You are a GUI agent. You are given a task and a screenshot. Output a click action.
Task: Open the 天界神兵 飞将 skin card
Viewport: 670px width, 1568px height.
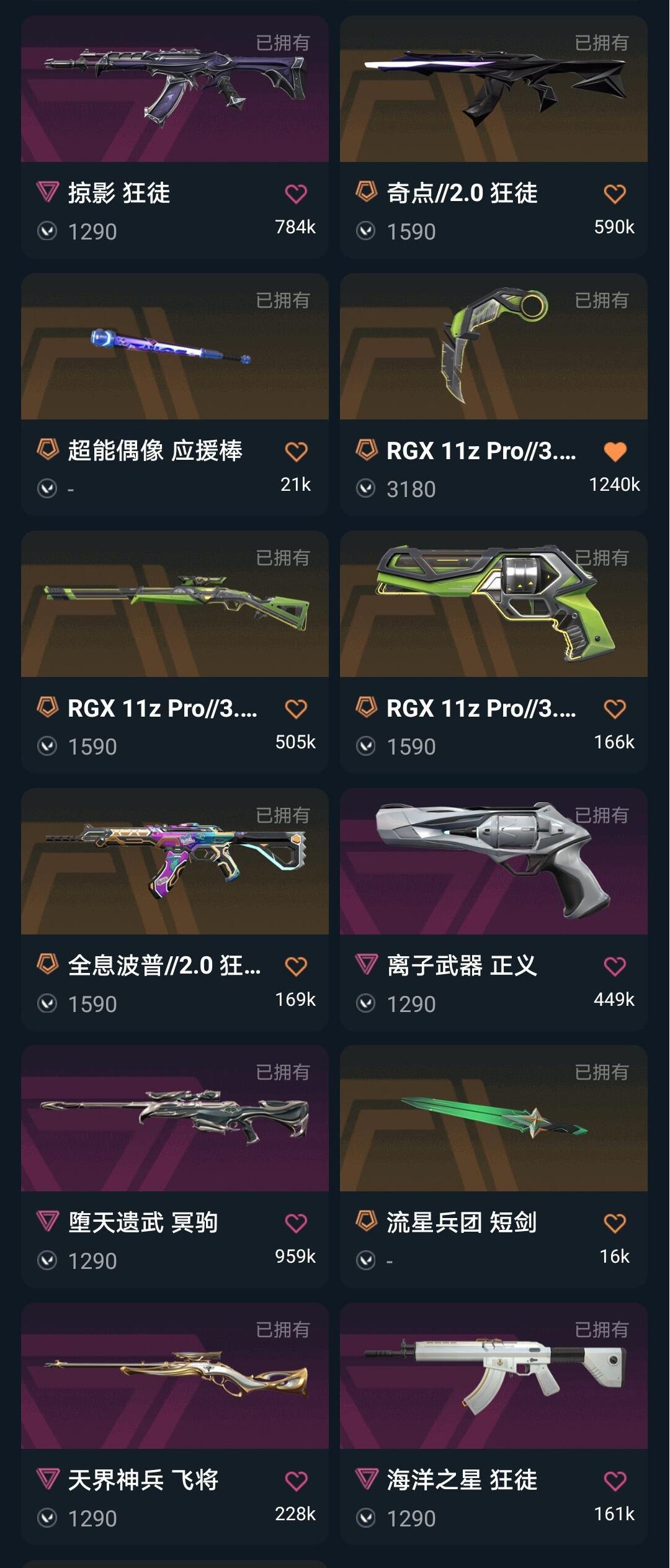point(175,1424)
